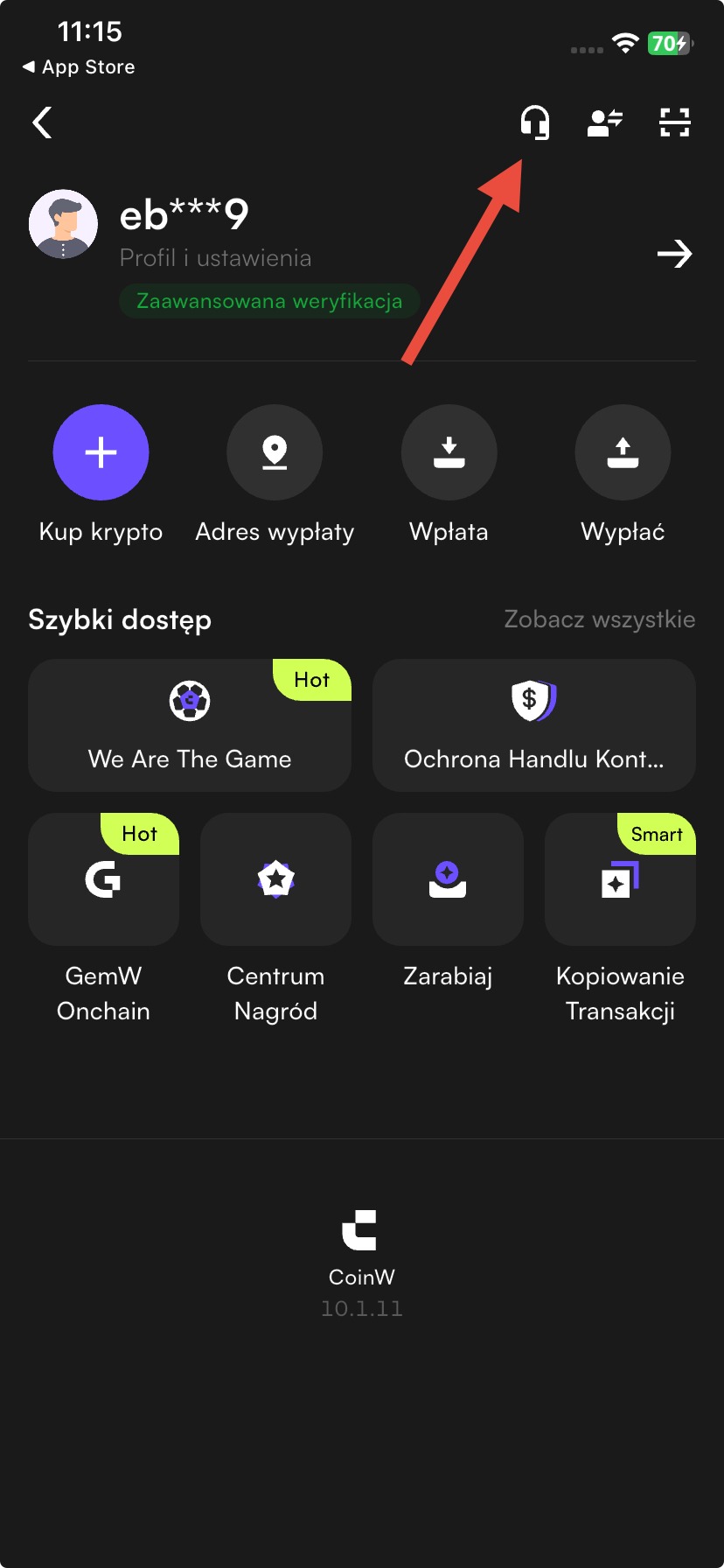The width and height of the screenshot is (724, 1568).
Task: Open customer support headset icon
Action: 535,122
